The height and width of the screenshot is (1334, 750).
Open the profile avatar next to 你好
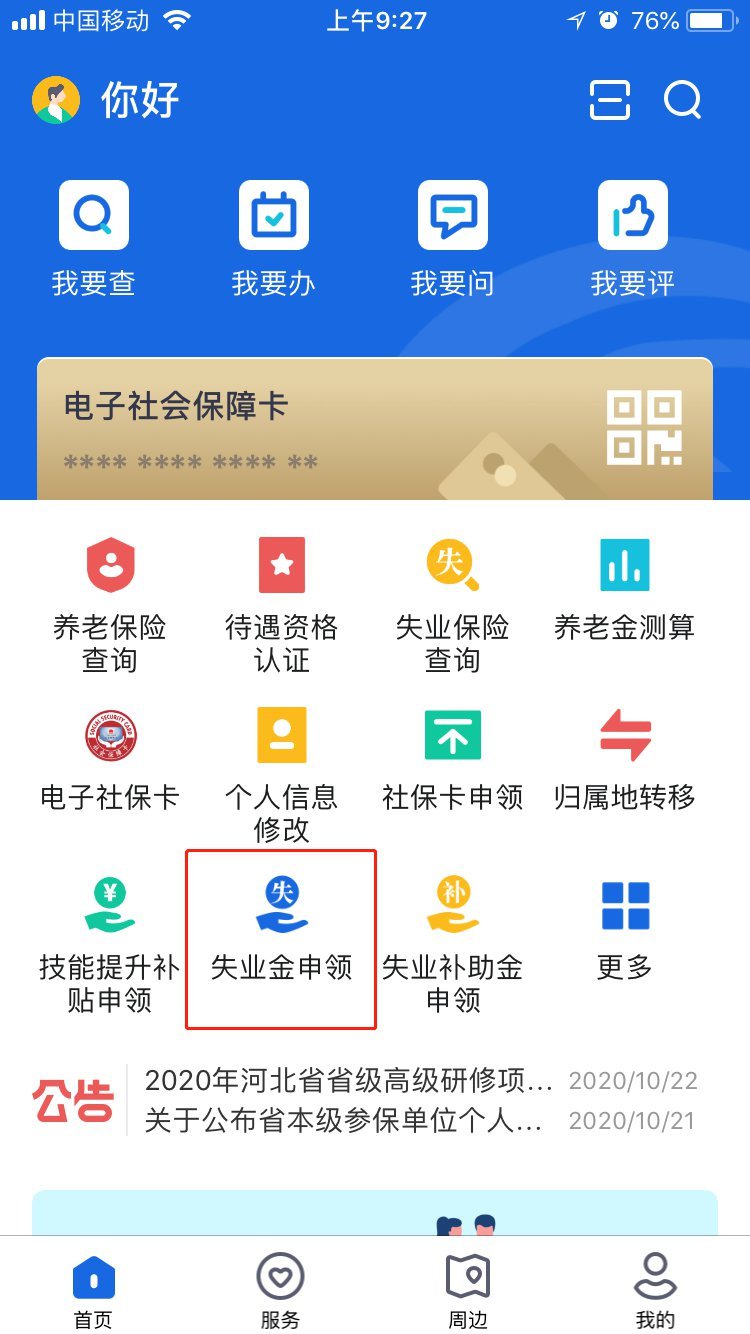point(56,100)
